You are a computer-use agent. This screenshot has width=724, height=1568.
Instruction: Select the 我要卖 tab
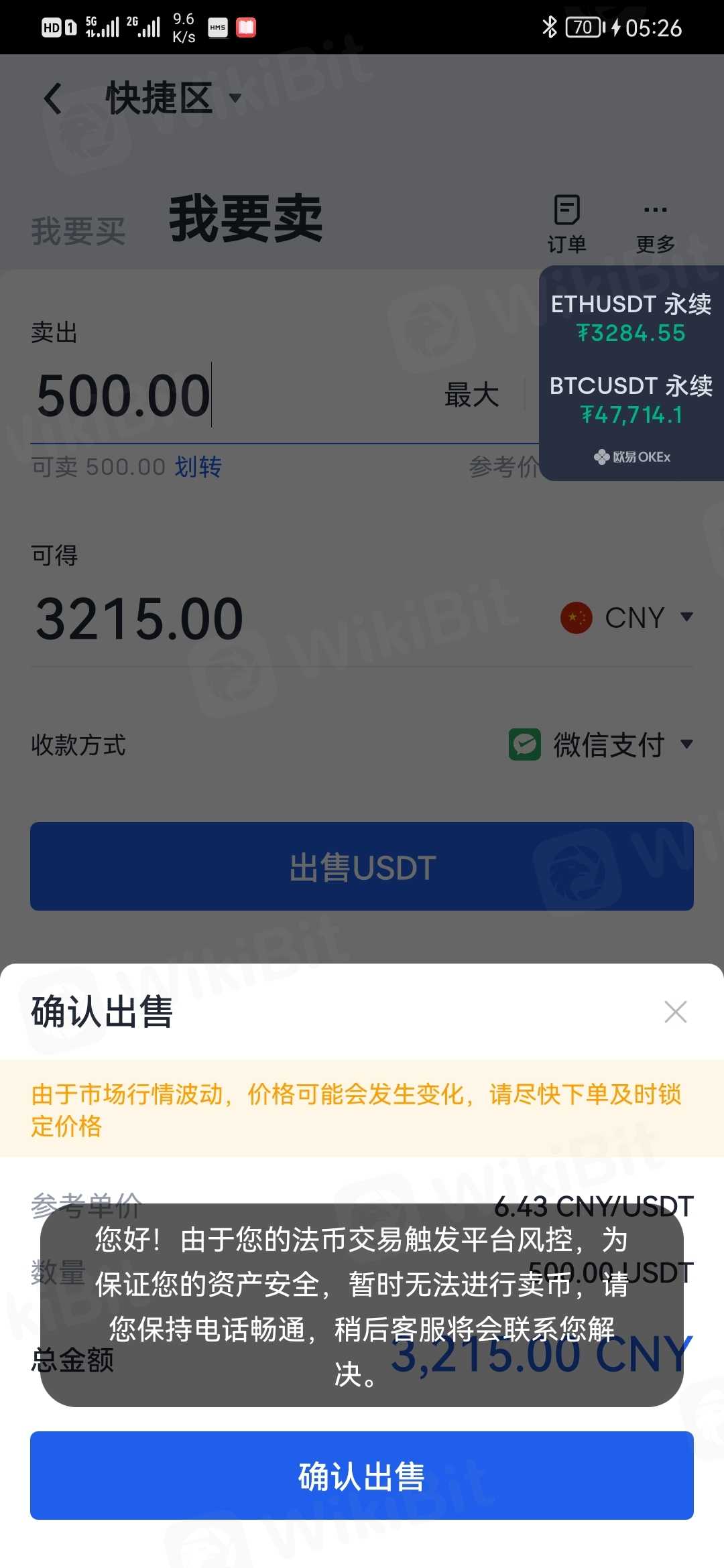point(245,219)
